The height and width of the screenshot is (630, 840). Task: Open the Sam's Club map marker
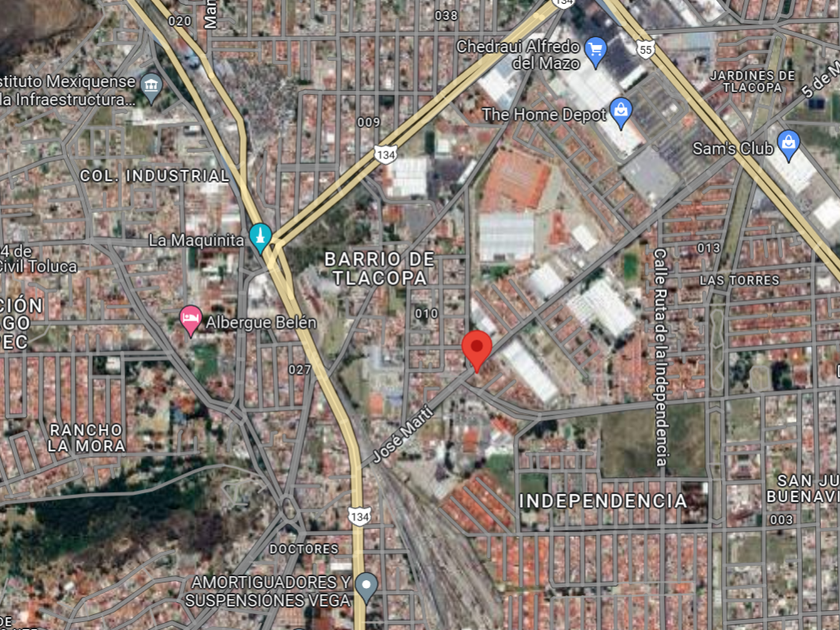point(789,145)
